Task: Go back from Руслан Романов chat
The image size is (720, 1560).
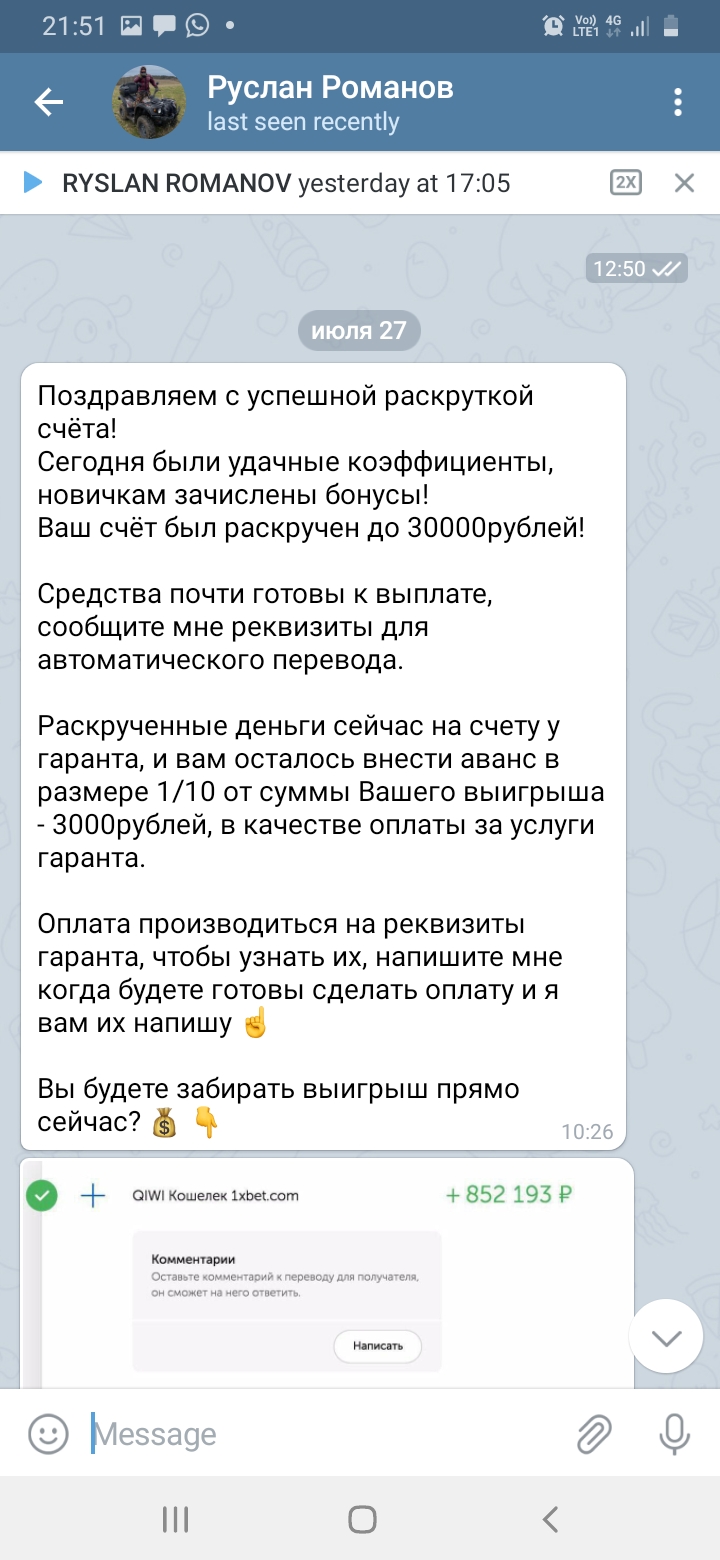Action: [x=49, y=102]
